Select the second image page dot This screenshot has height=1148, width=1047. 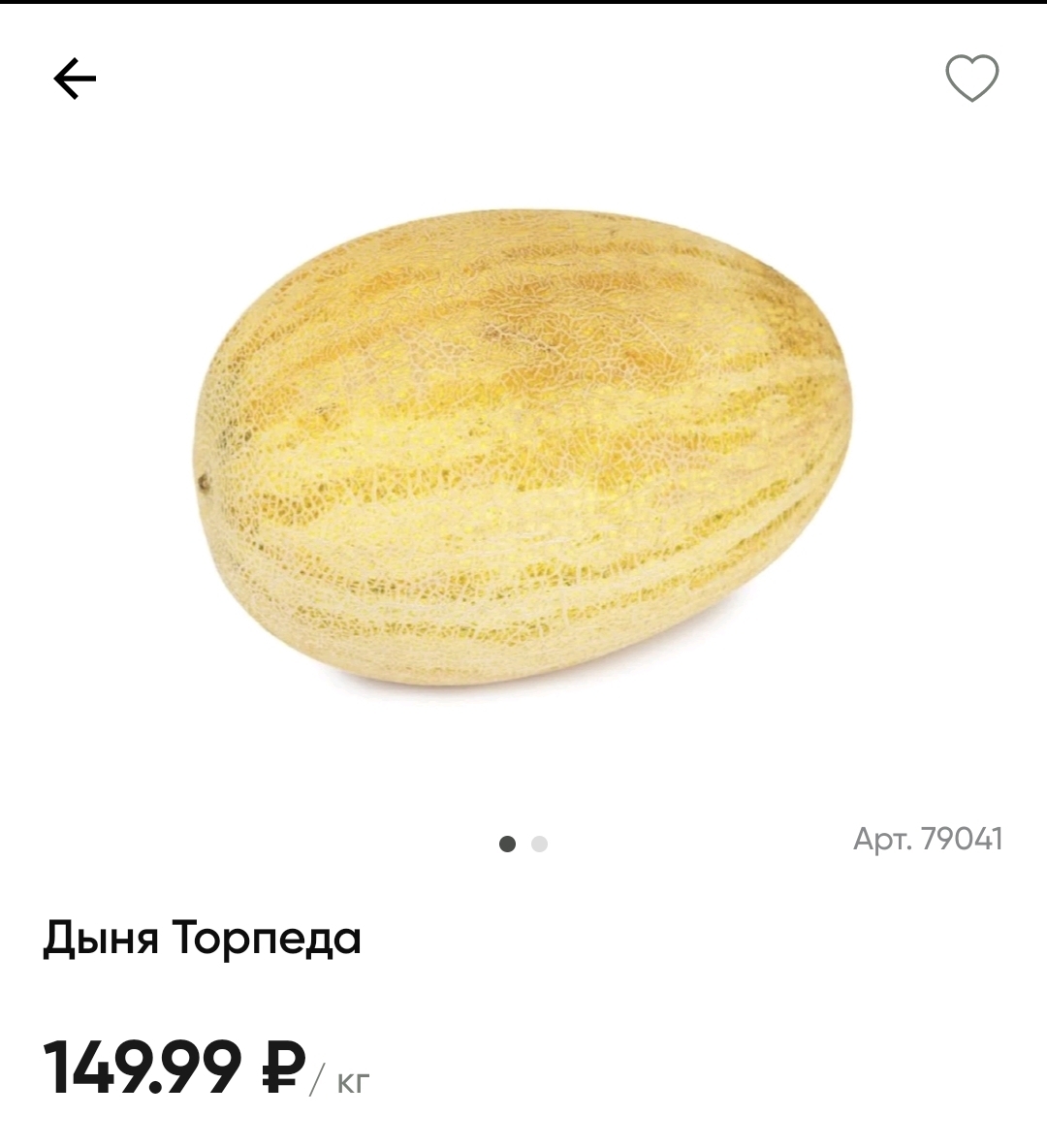540,844
